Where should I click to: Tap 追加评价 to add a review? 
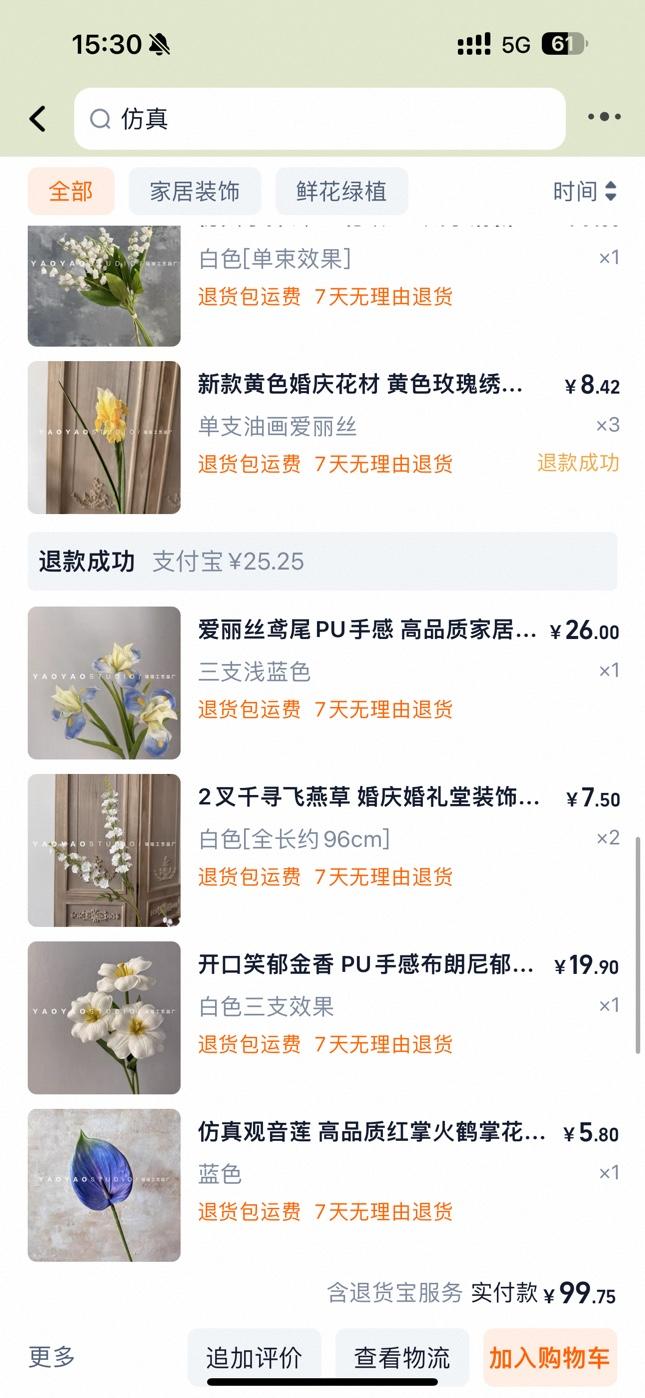click(x=254, y=1357)
